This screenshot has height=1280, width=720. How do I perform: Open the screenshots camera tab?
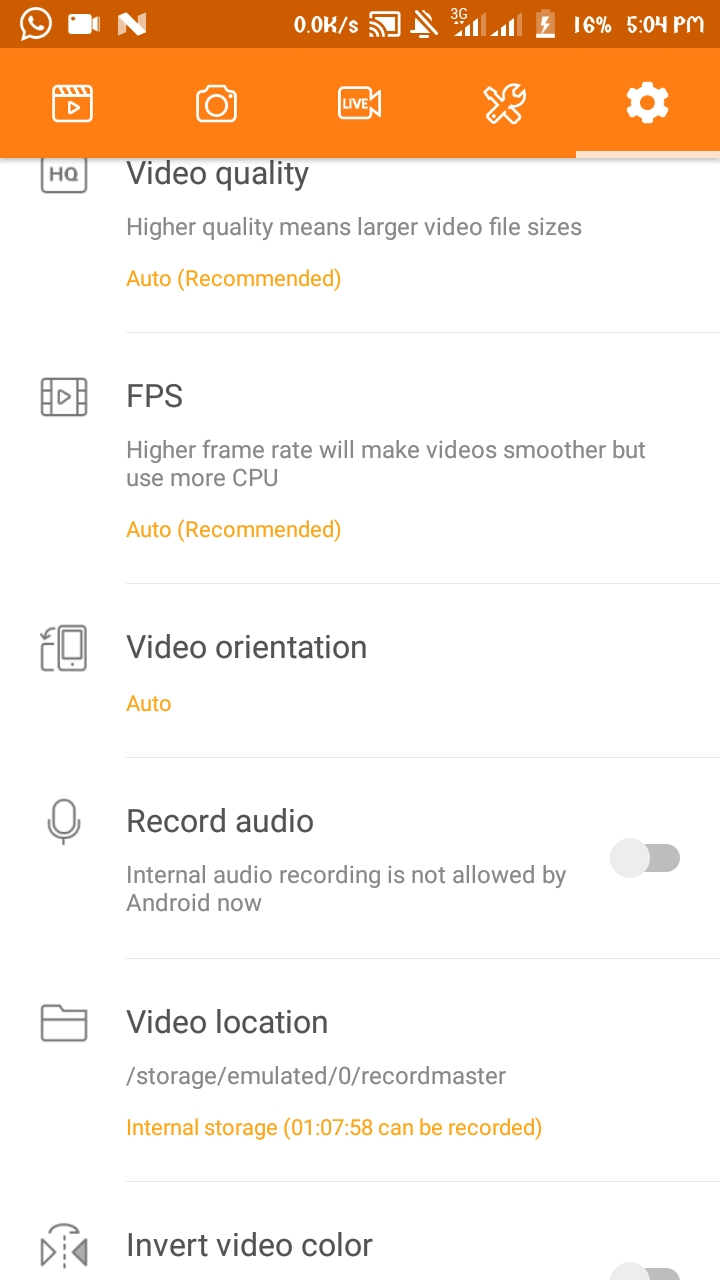coord(216,104)
